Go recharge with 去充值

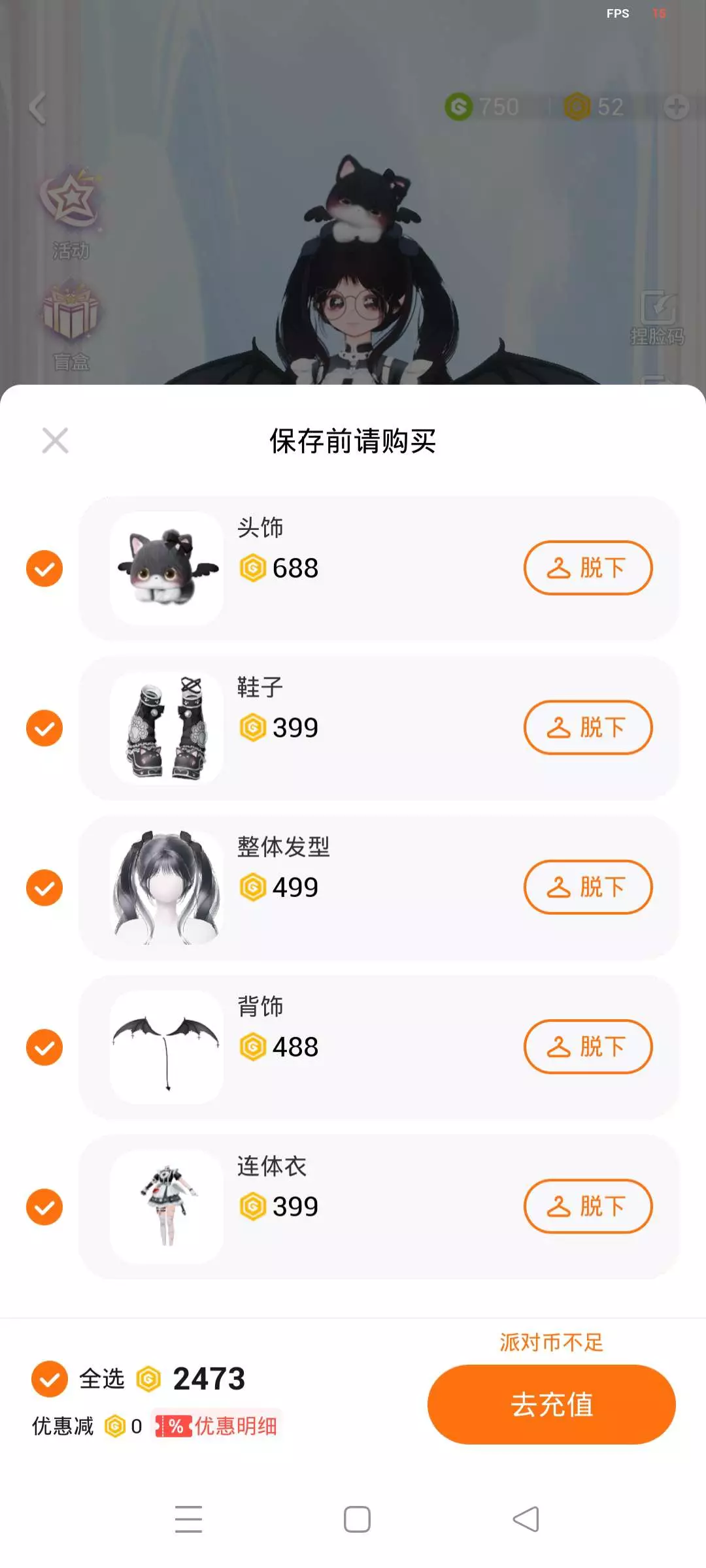click(551, 1404)
